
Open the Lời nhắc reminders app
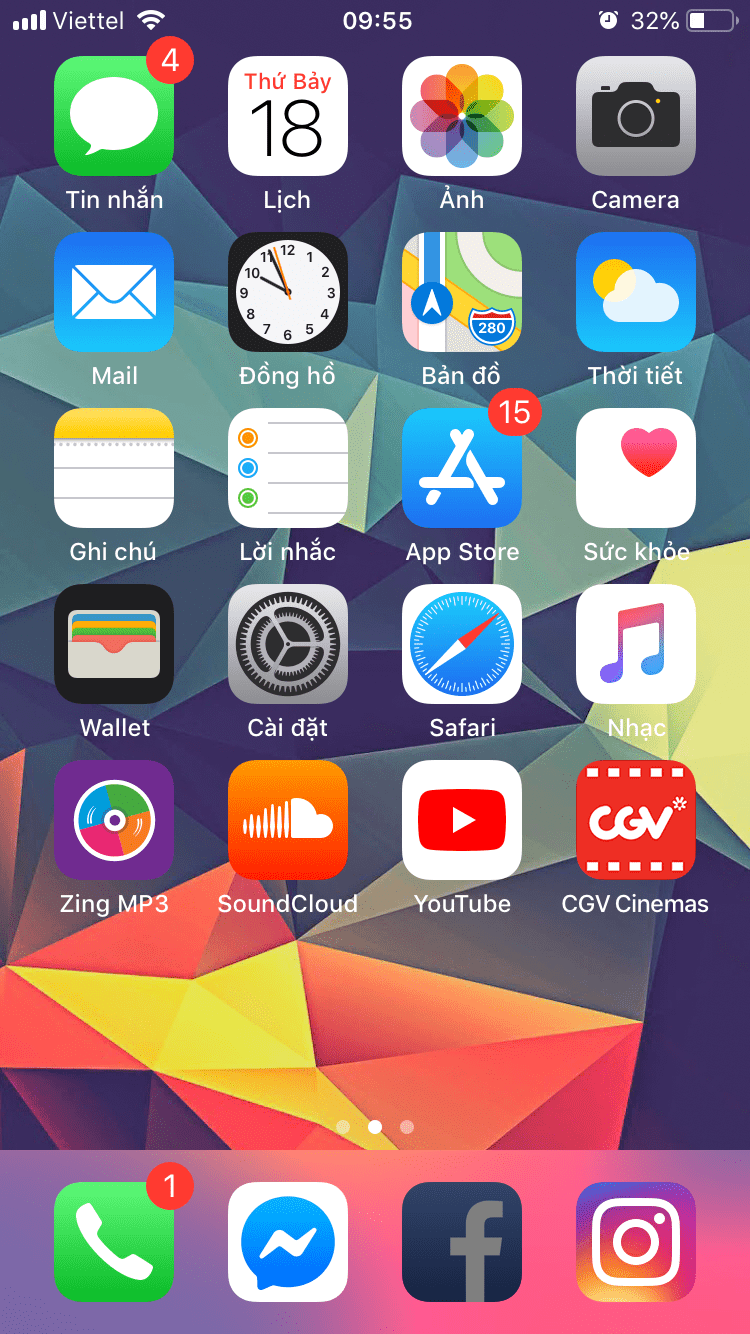coord(288,468)
